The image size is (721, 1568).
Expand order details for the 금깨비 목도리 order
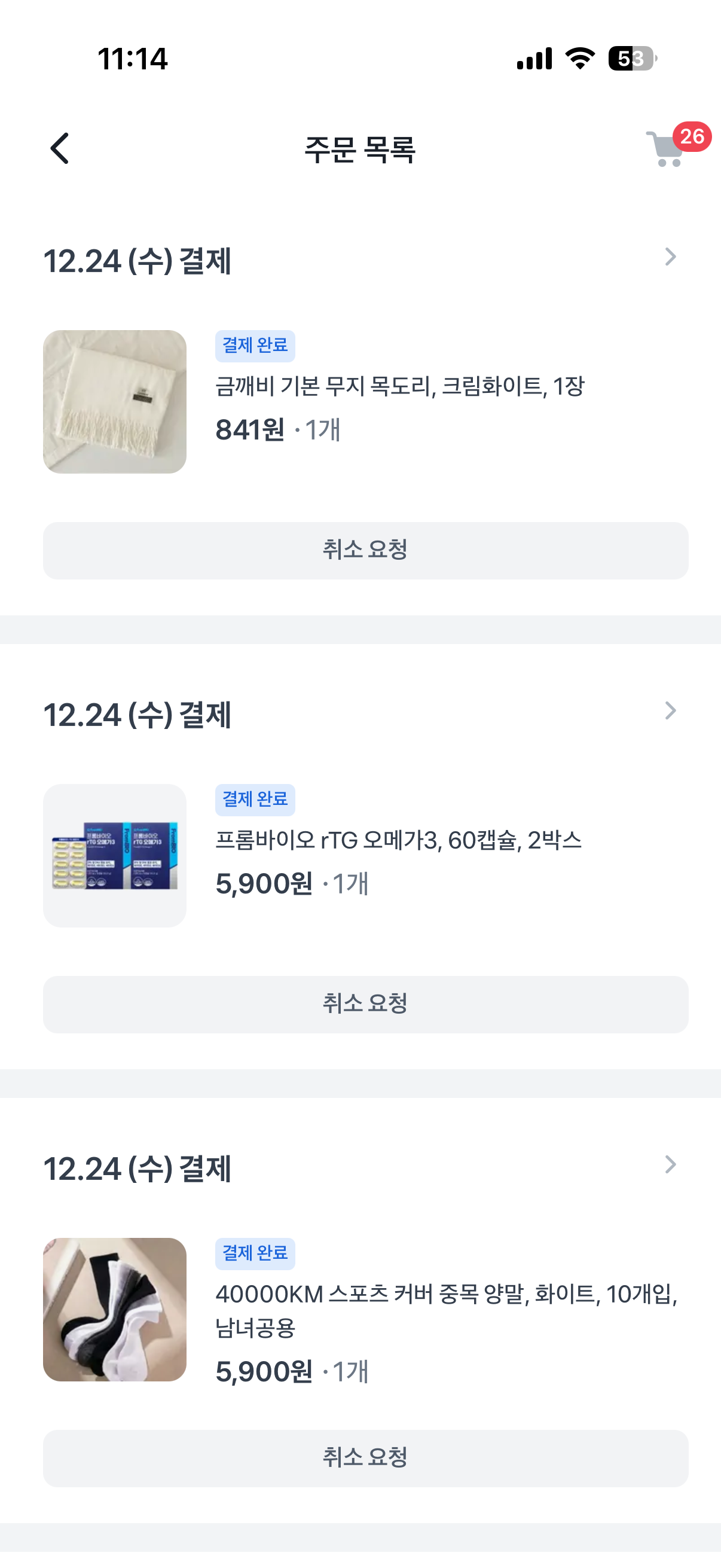tap(670, 257)
